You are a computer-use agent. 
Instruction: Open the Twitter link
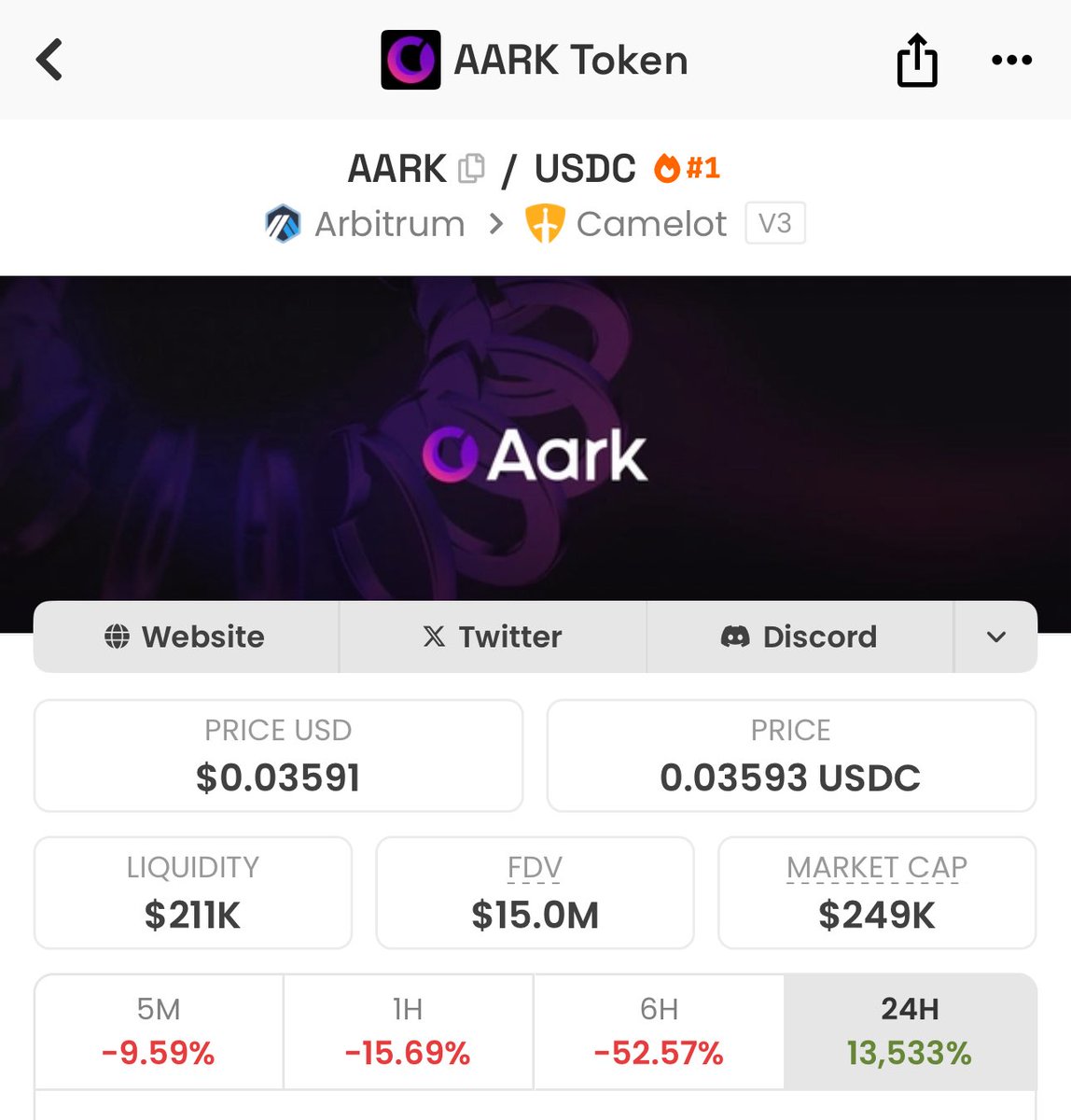[493, 637]
